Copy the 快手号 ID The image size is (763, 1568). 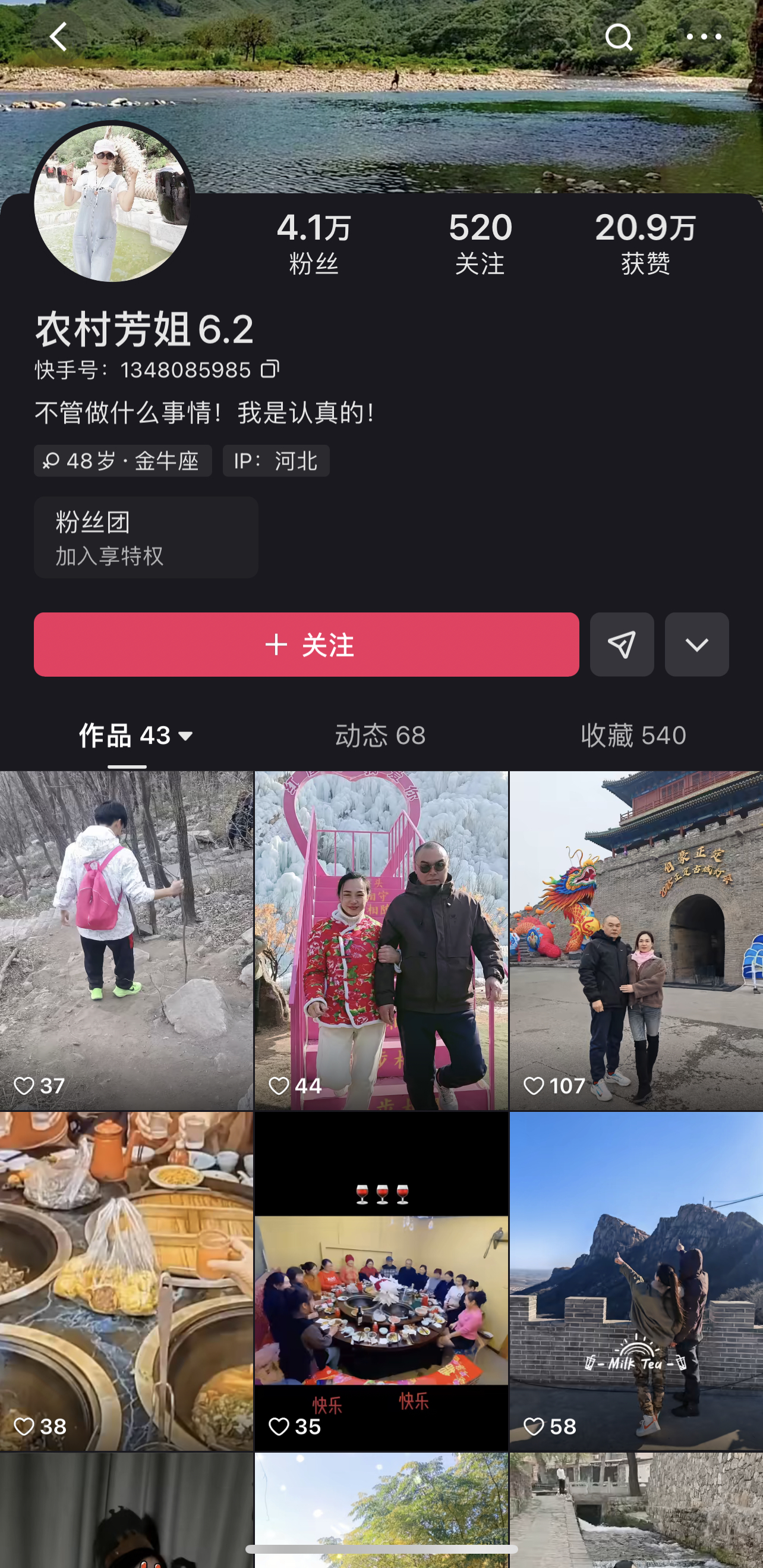[270, 369]
